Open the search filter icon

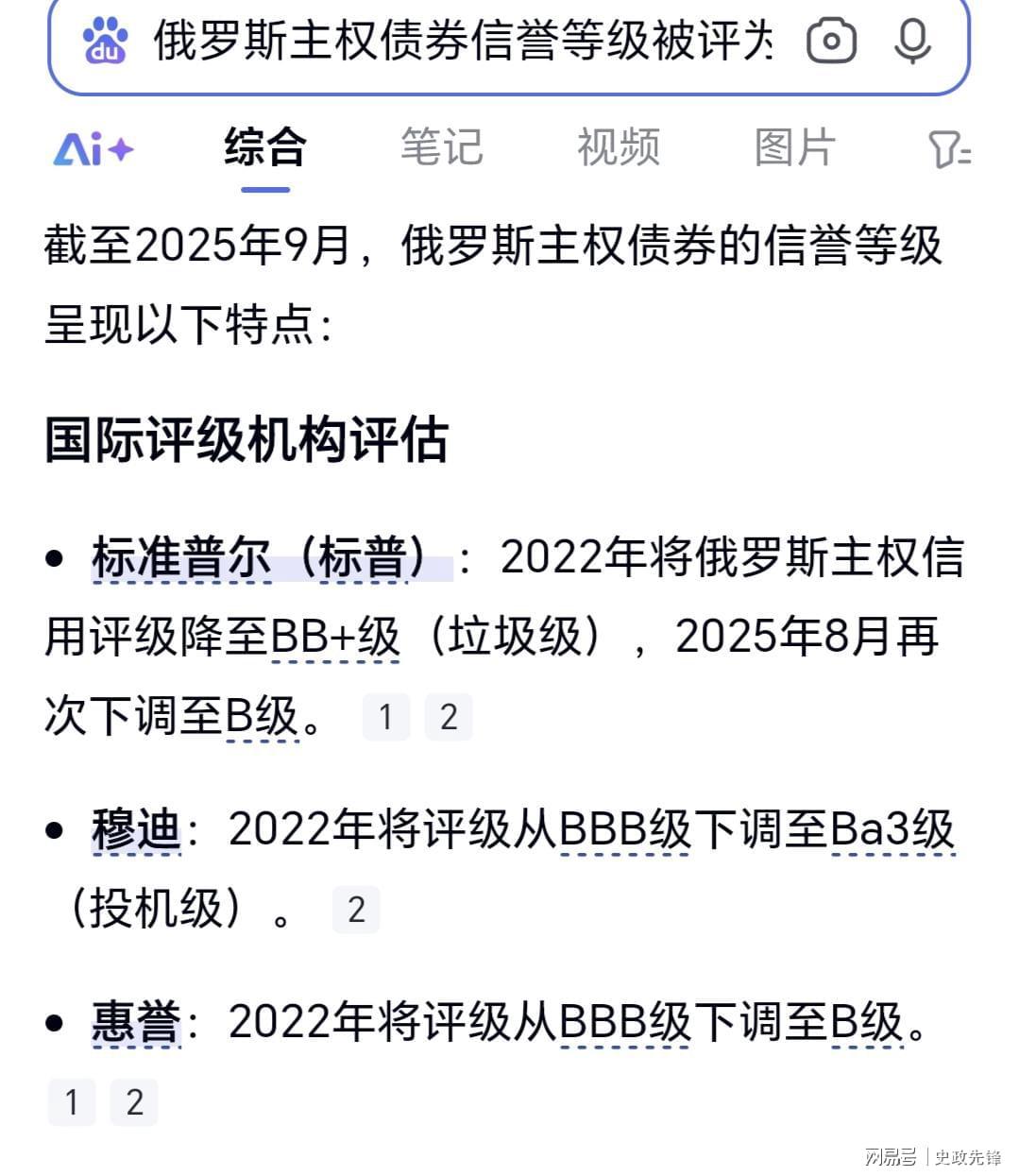[948, 149]
